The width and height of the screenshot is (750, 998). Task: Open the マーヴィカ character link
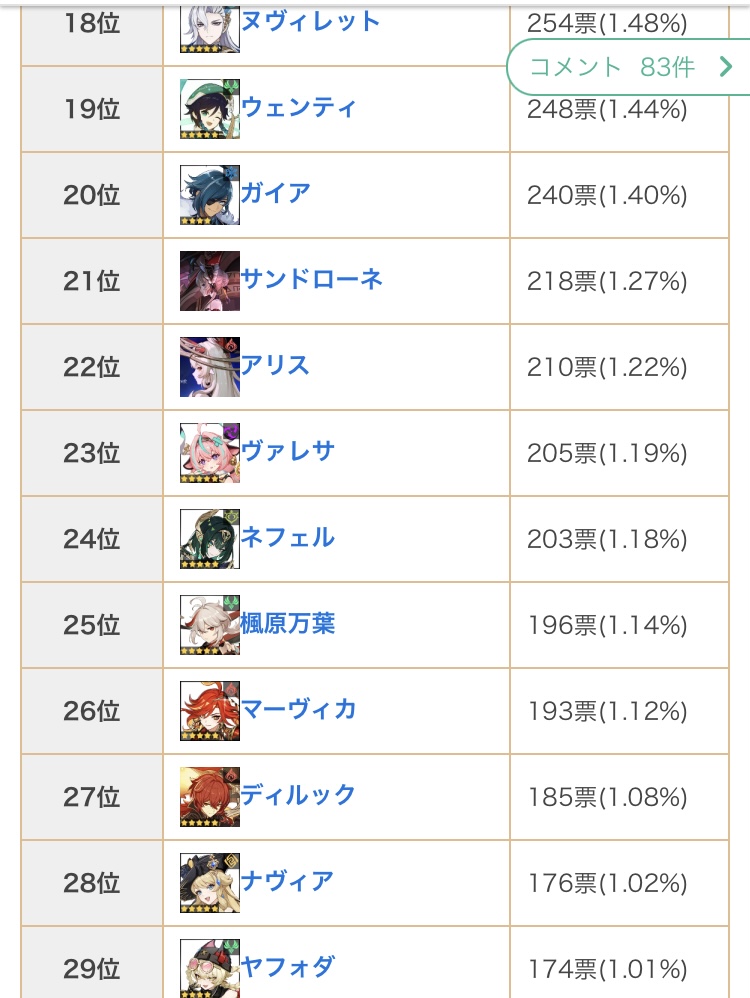pos(298,710)
